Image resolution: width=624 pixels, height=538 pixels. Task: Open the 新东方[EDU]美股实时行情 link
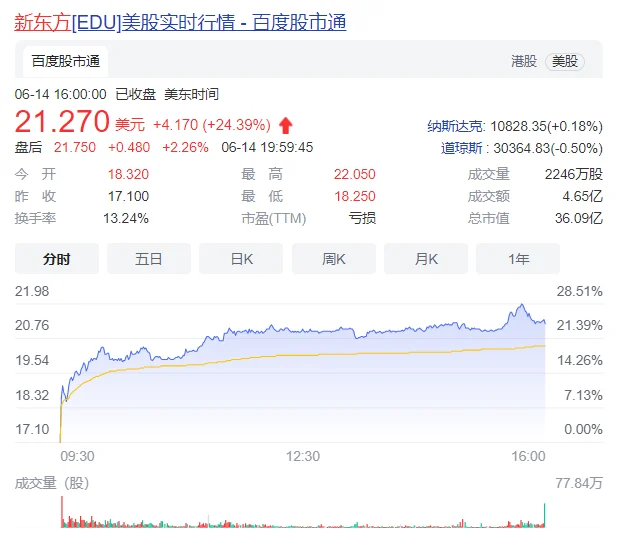(x=180, y=21)
